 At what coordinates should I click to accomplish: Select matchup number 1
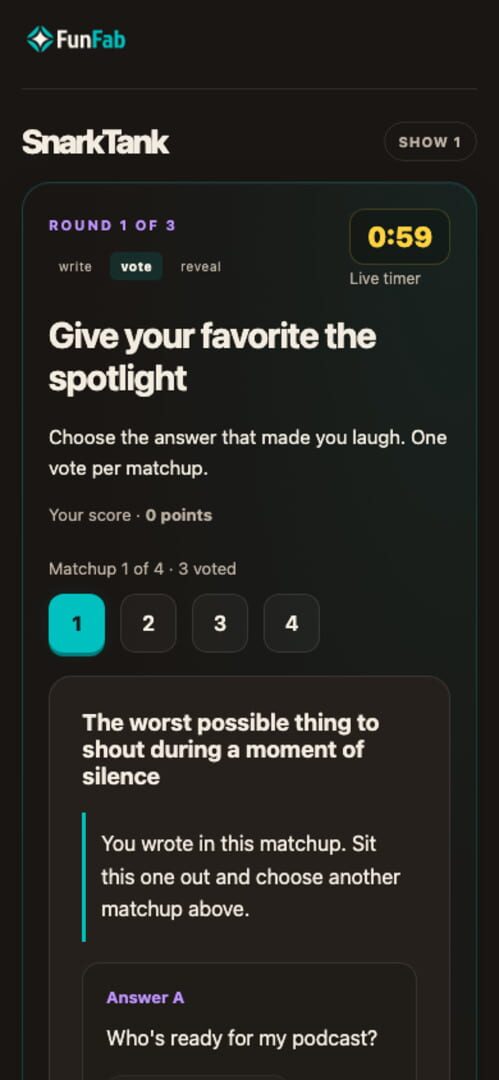77,623
